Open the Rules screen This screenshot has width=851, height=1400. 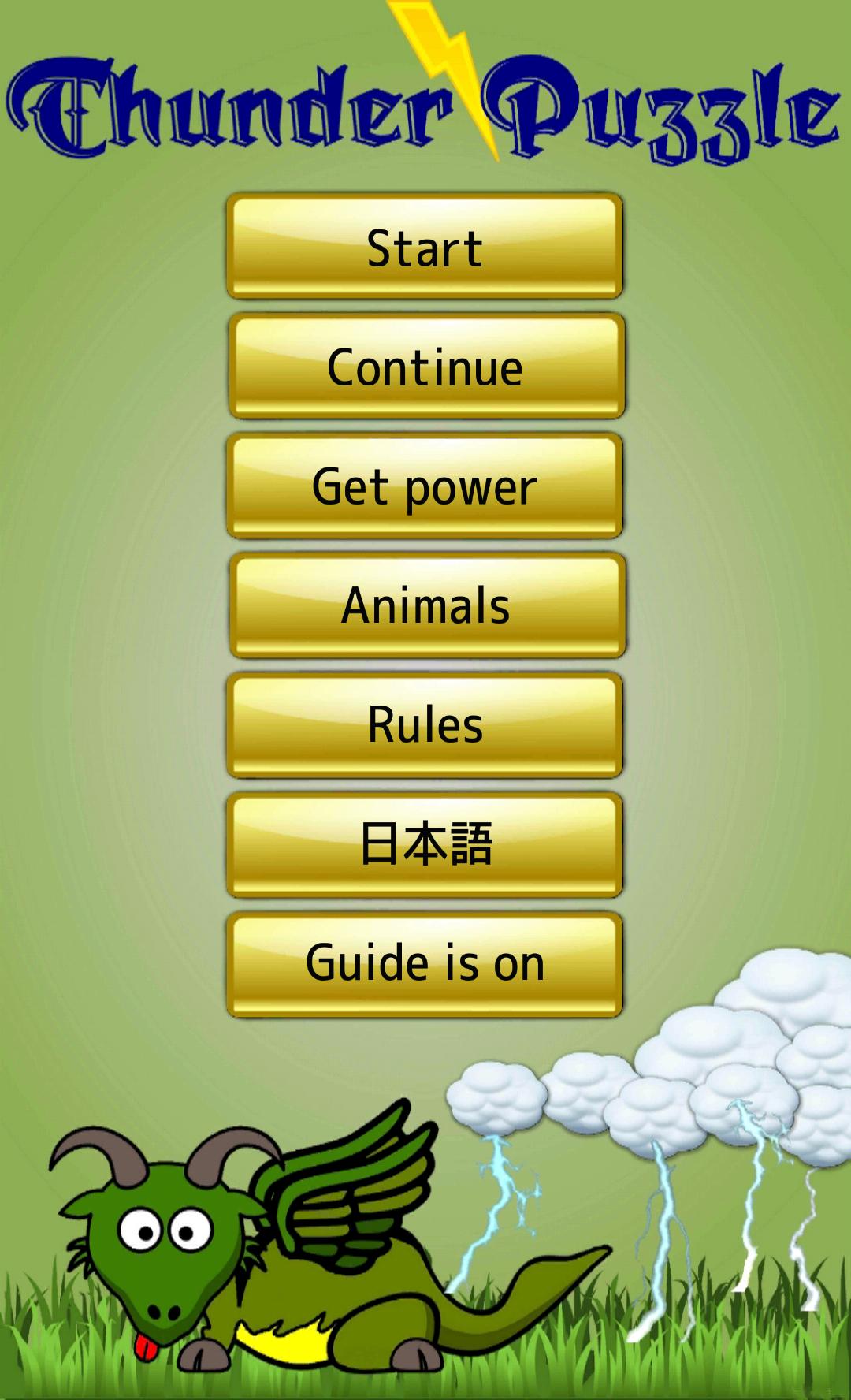pyautogui.click(x=425, y=723)
